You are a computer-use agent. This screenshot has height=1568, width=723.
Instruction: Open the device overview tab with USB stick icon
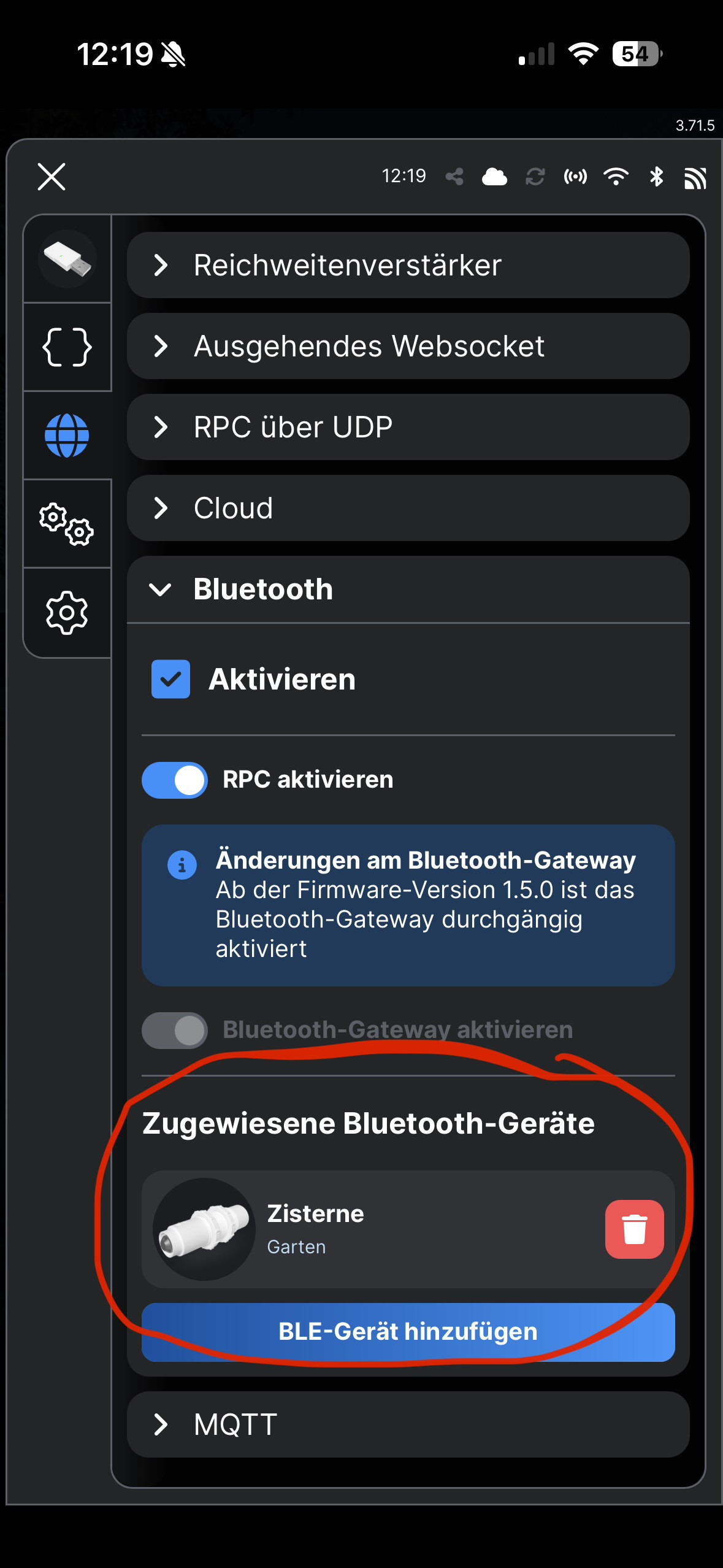pyautogui.click(x=67, y=259)
